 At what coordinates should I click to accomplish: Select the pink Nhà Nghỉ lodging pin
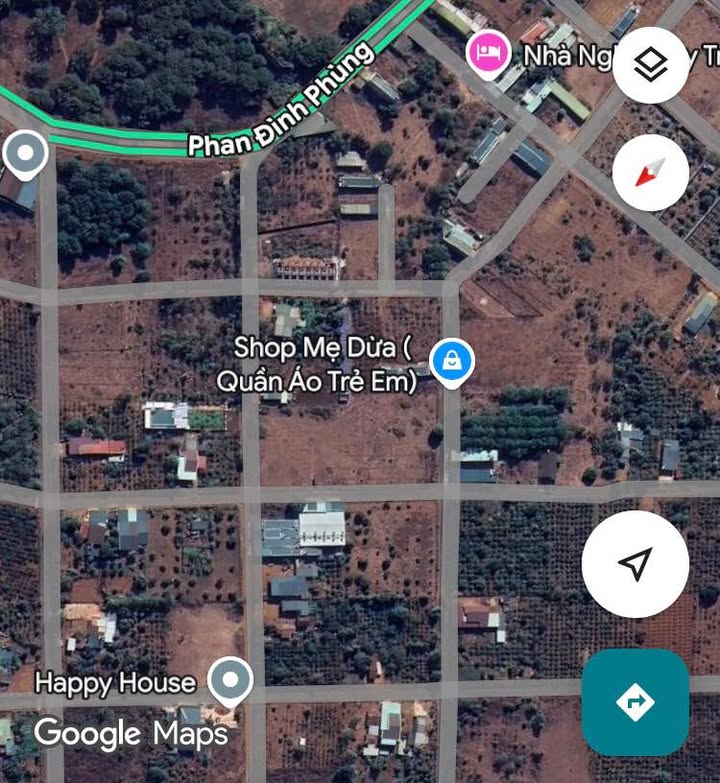pyautogui.click(x=489, y=52)
